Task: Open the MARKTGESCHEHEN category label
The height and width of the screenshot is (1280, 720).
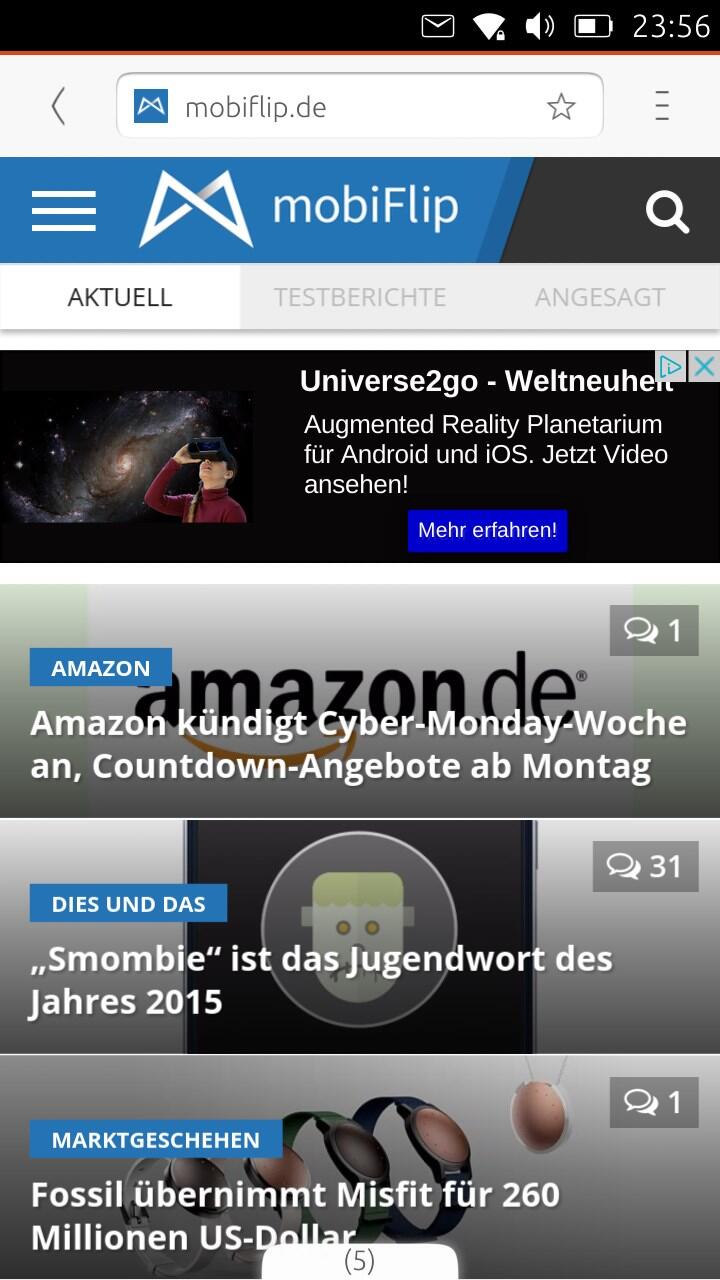Action: [156, 1140]
